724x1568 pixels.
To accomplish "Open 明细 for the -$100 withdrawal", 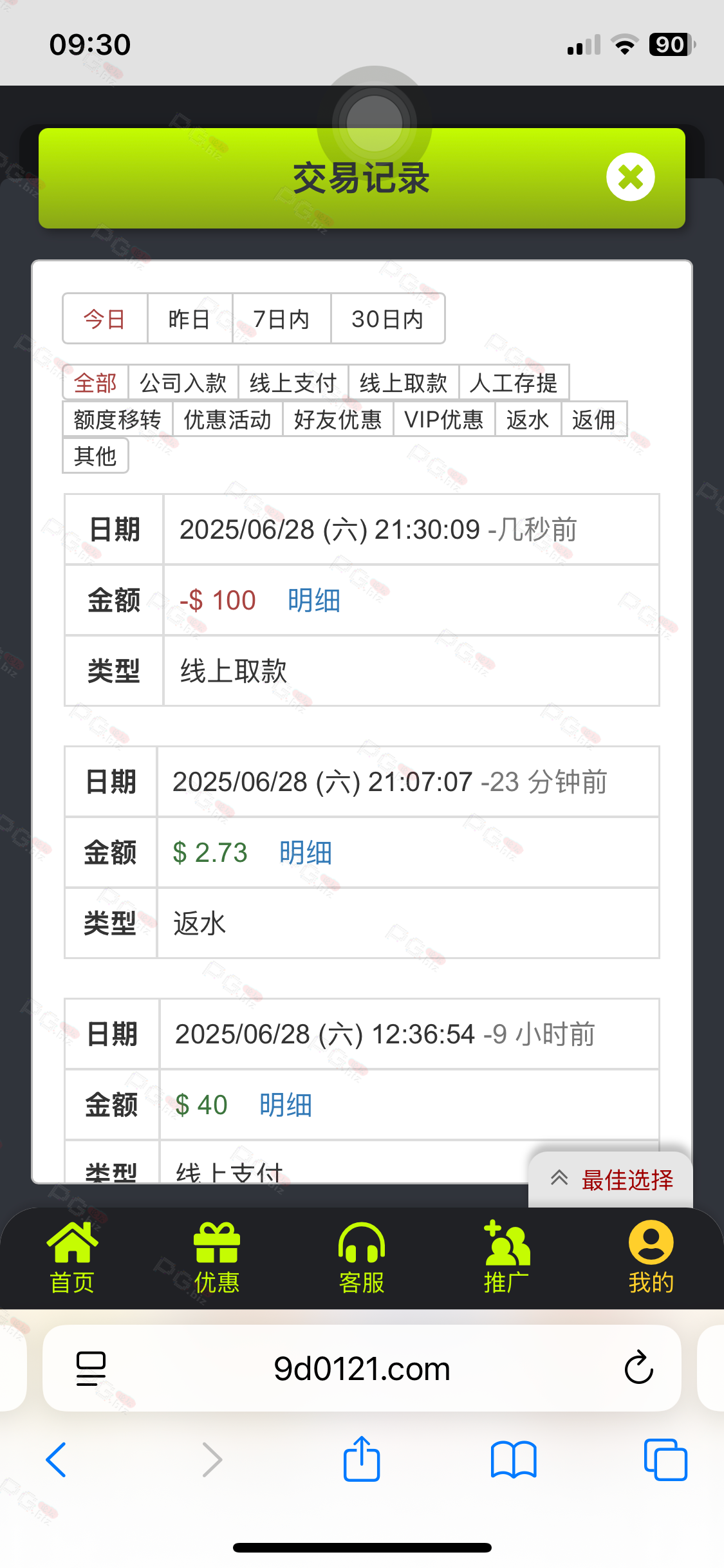I will click(x=314, y=601).
